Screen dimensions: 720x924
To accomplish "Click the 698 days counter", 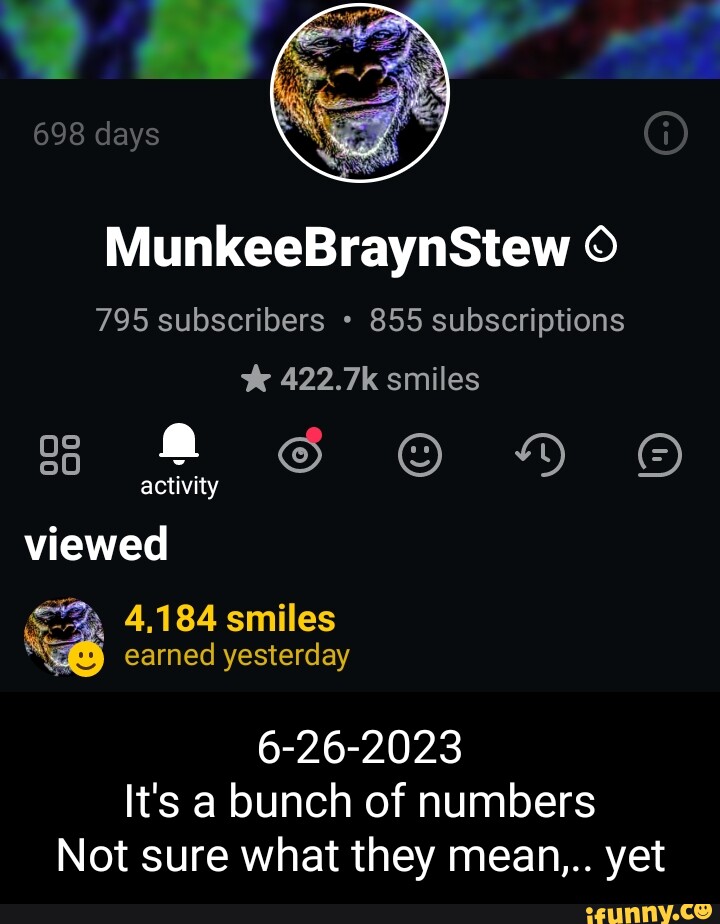I will point(95,133).
